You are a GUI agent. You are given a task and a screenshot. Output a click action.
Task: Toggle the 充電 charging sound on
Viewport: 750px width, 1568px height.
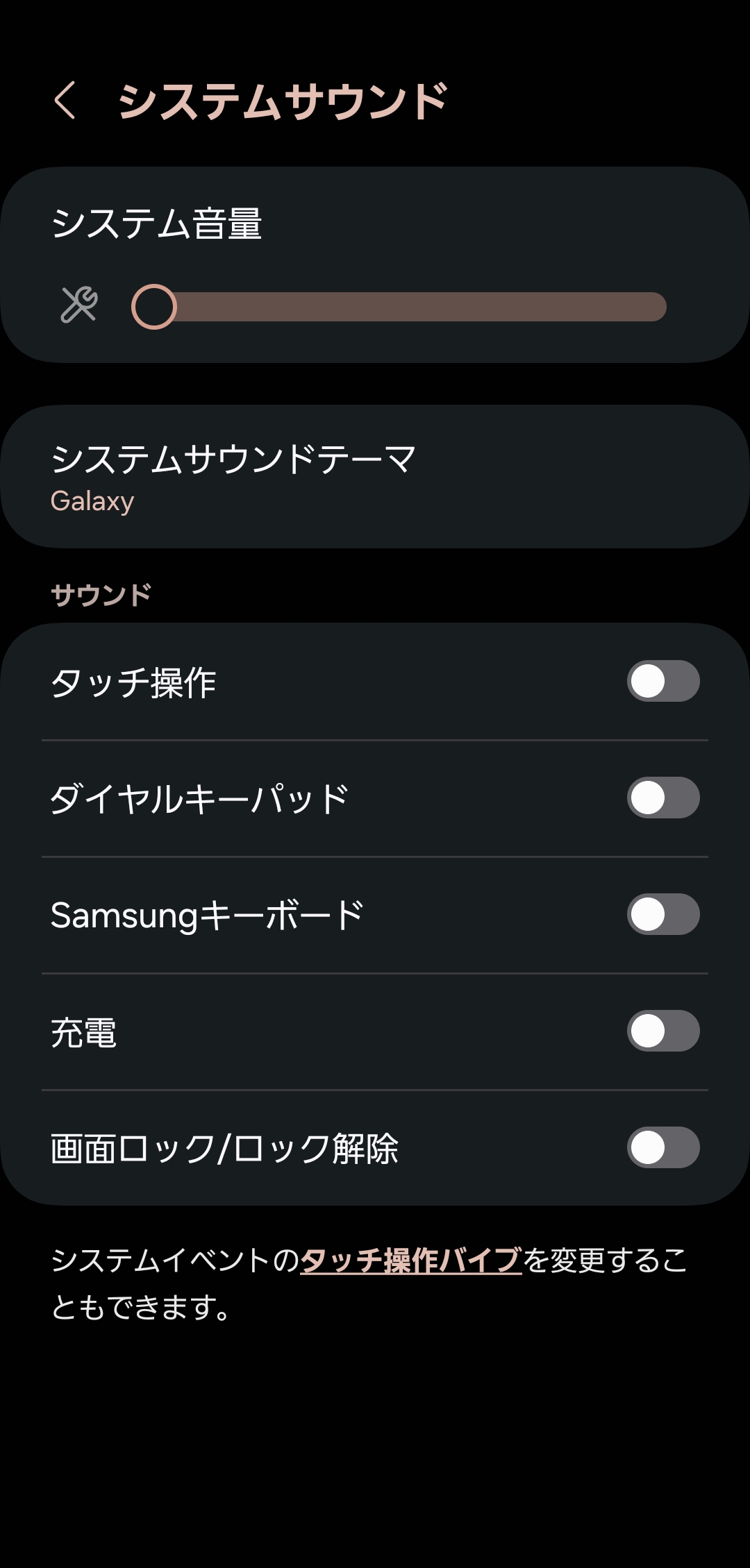(662, 1032)
